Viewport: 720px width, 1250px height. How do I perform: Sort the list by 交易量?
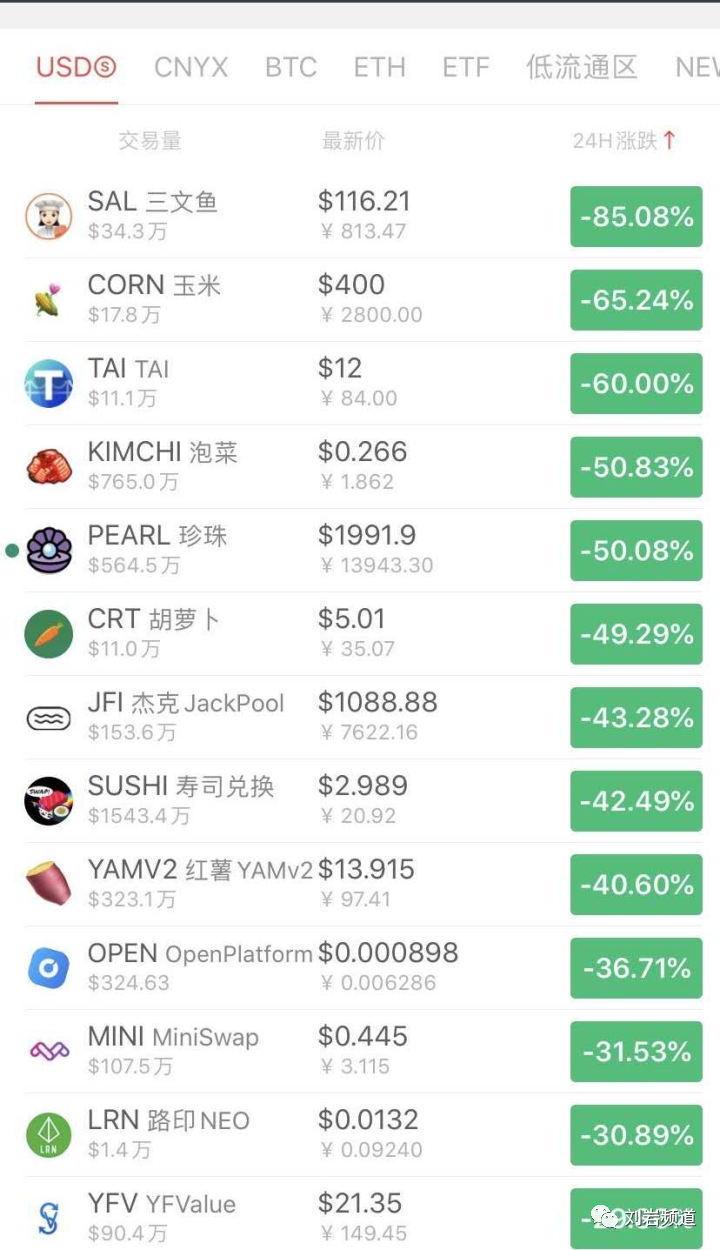pyautogui.click(x=150, y=141)
